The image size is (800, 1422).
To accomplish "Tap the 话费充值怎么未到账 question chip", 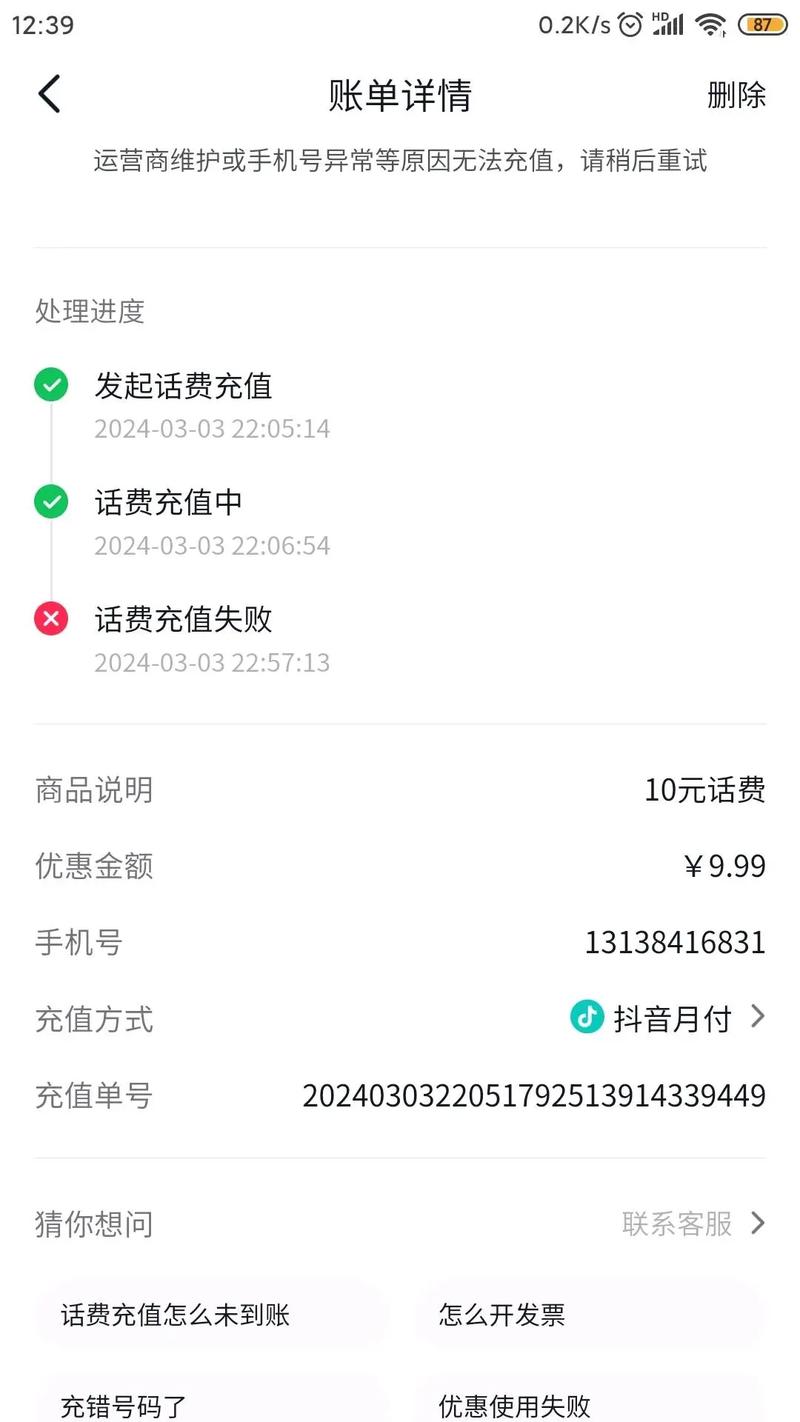I will 210,1315.
